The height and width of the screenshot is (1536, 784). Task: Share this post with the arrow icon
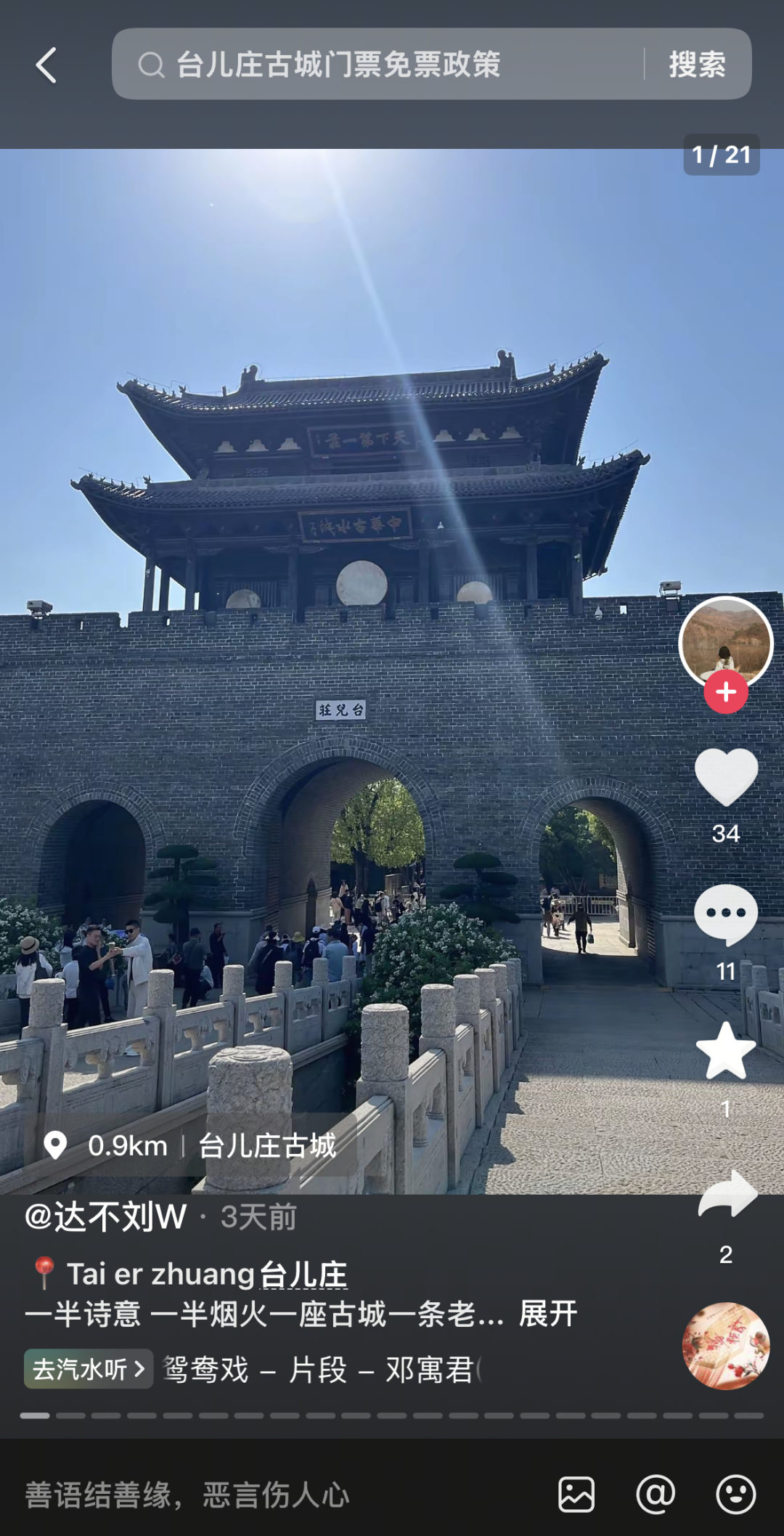(x=727, y=1195)
